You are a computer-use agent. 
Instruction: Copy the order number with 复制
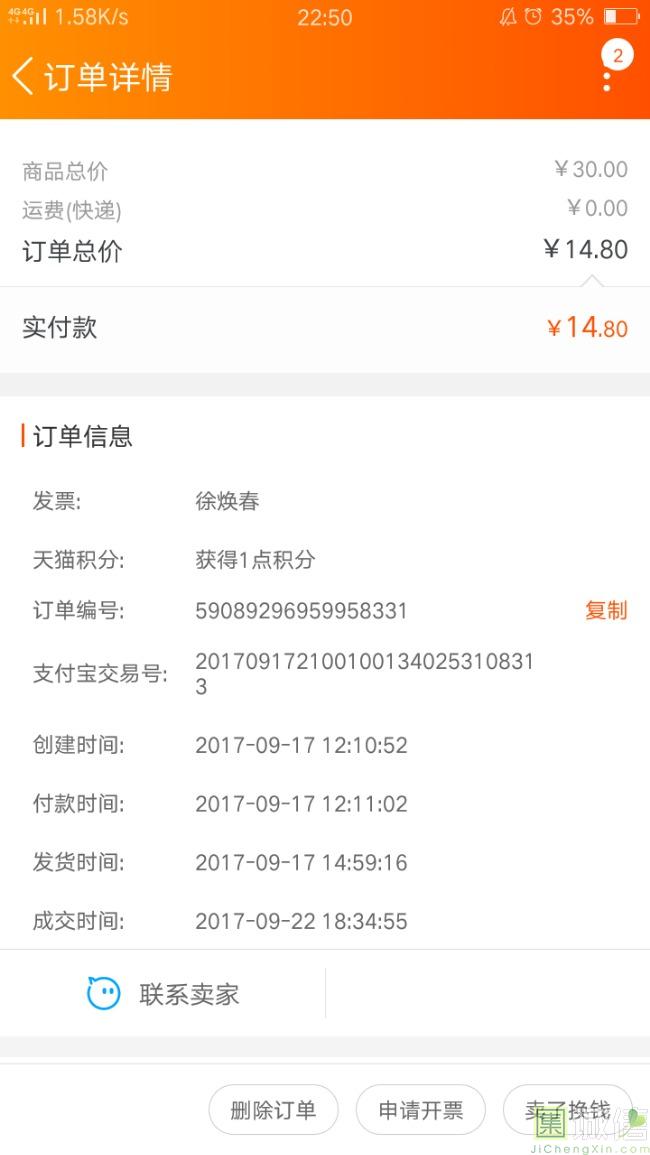point(606,611)
